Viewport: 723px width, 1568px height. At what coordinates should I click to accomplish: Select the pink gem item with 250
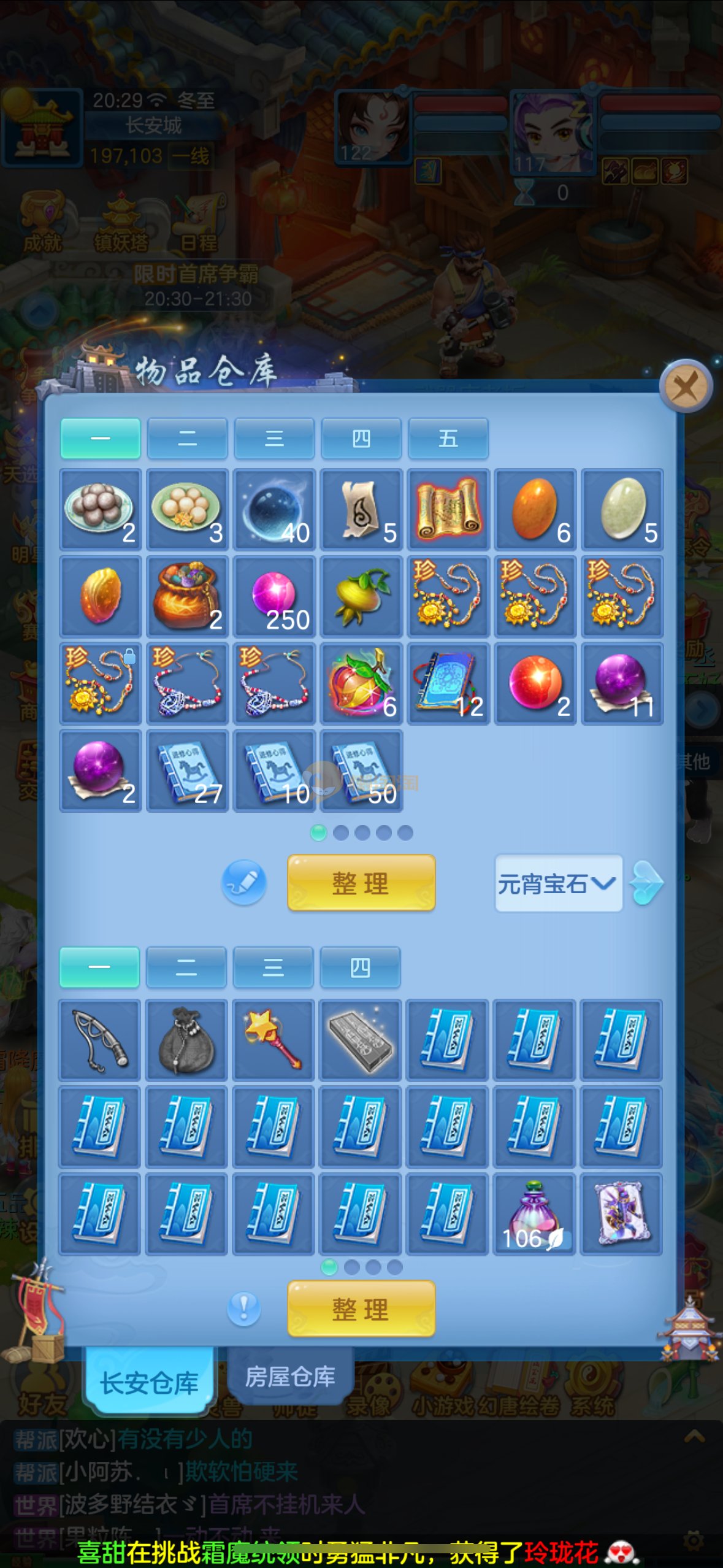[x=274, y=596]
